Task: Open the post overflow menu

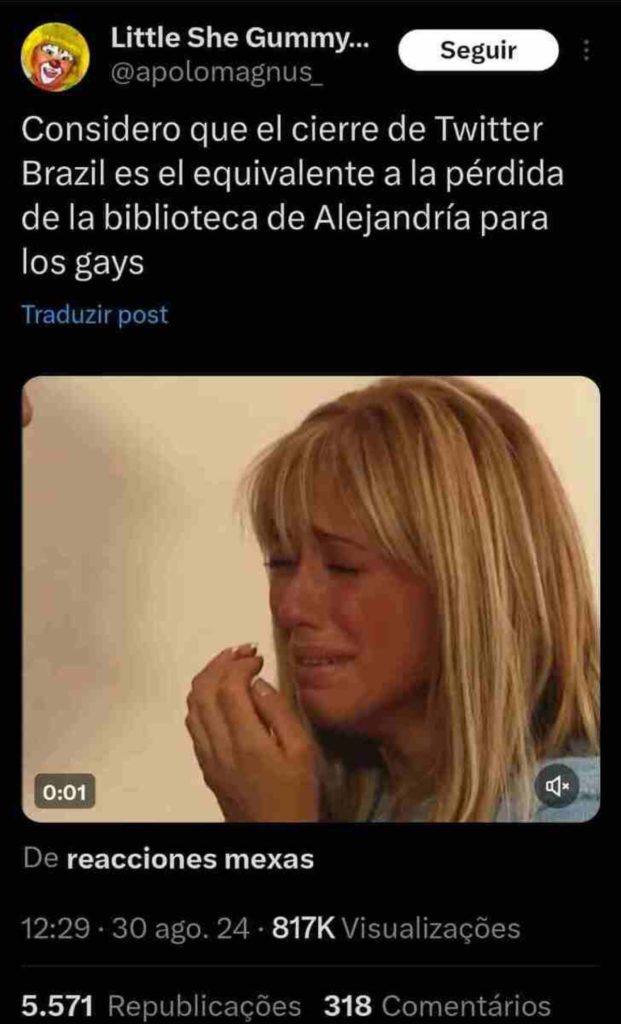Action: click(586, 50)
